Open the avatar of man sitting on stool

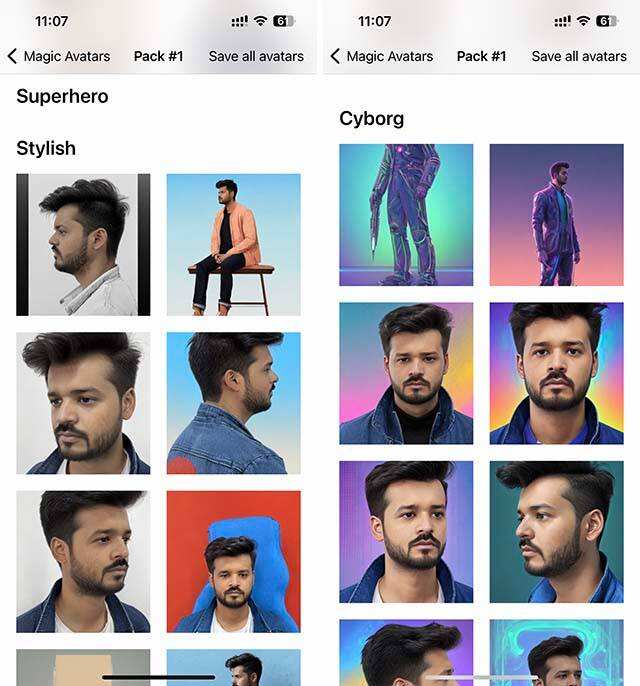click(x=233, y=245)
